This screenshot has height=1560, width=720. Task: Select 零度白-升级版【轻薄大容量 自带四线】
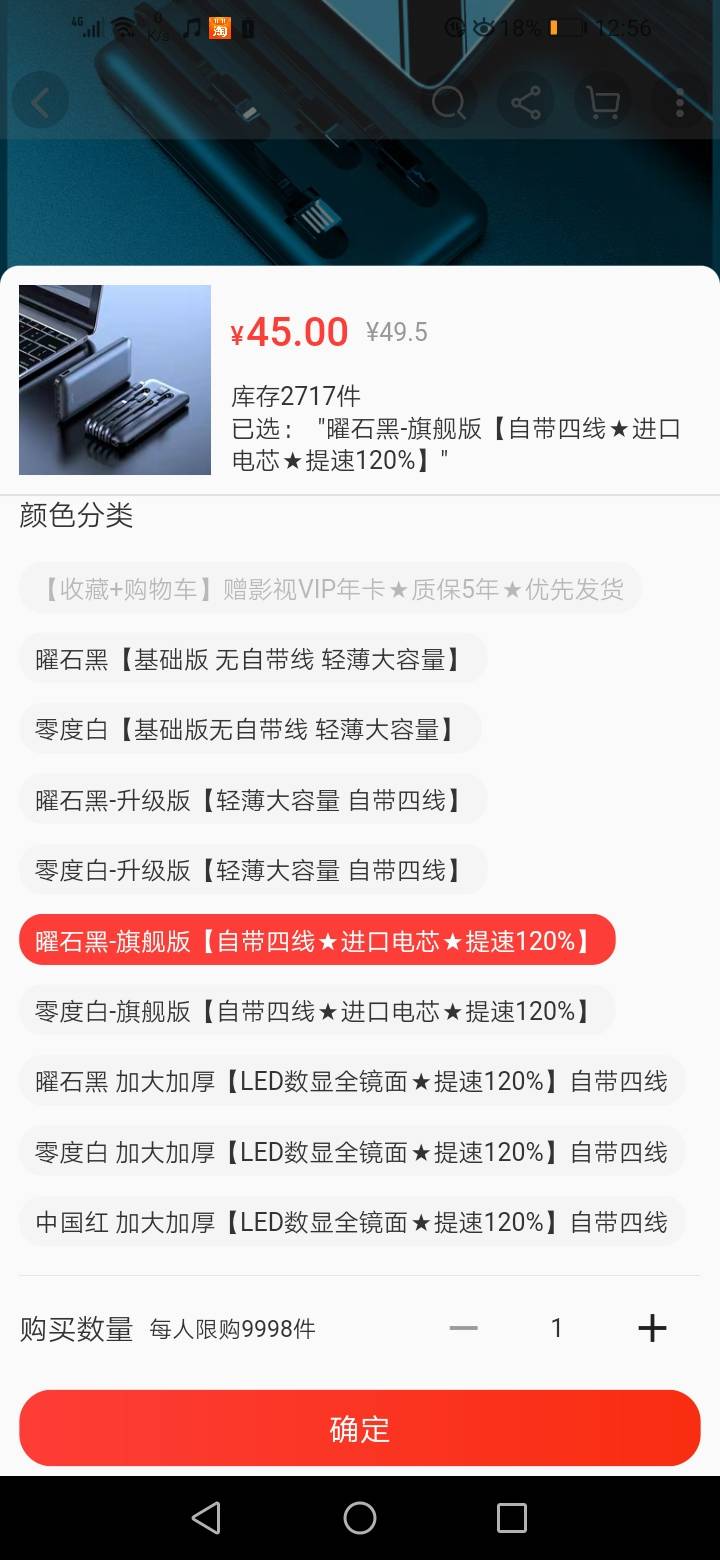click(x=253, y=870)
